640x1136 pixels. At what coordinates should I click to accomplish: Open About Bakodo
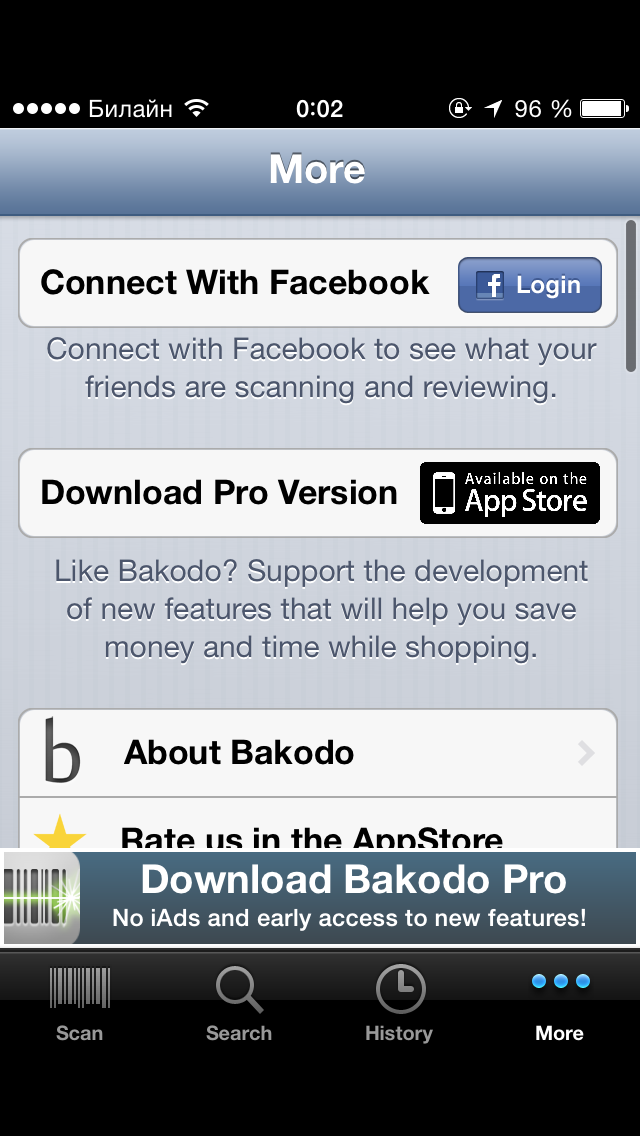click(318, 753)
